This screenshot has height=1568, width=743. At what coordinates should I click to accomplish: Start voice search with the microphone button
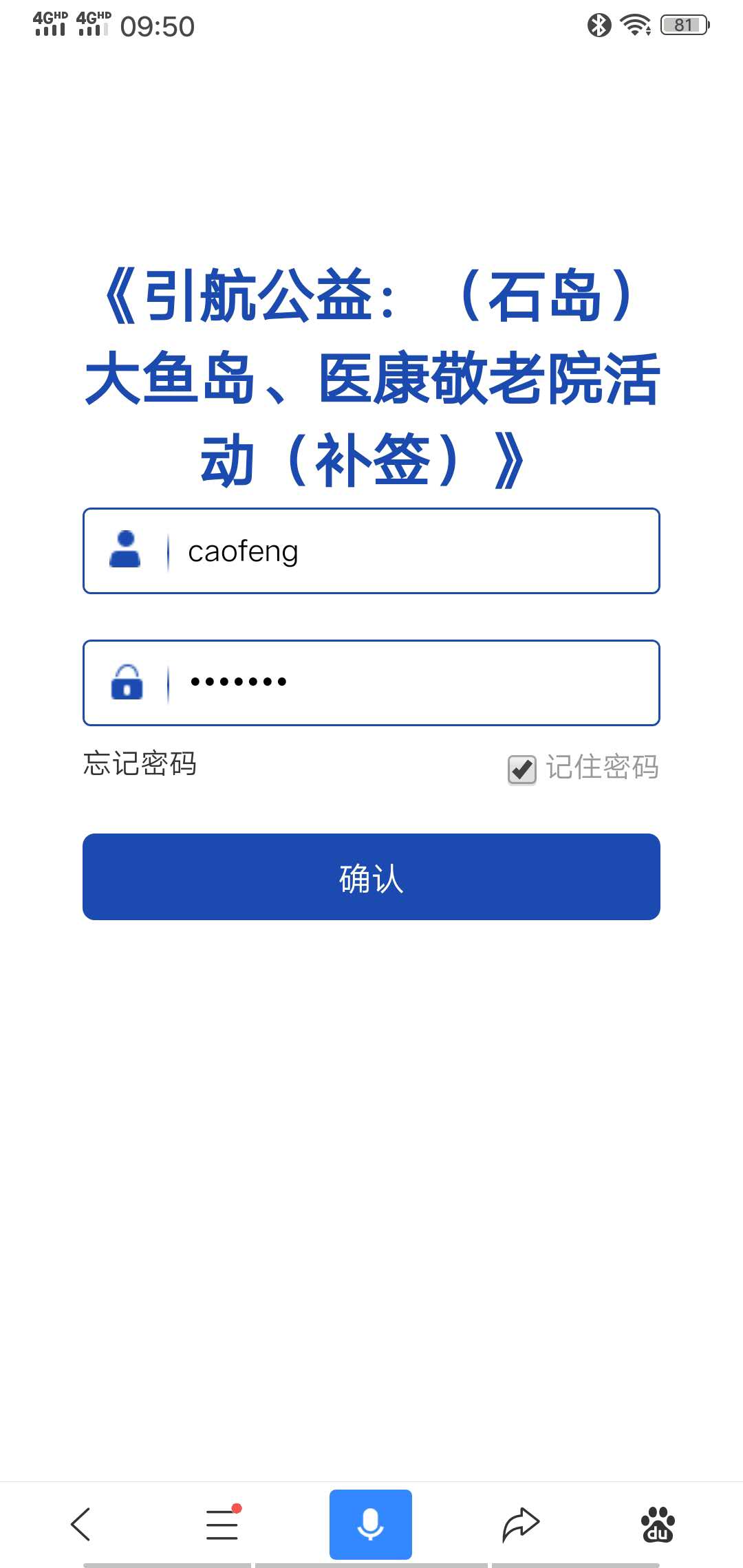tap(371, 1524)
